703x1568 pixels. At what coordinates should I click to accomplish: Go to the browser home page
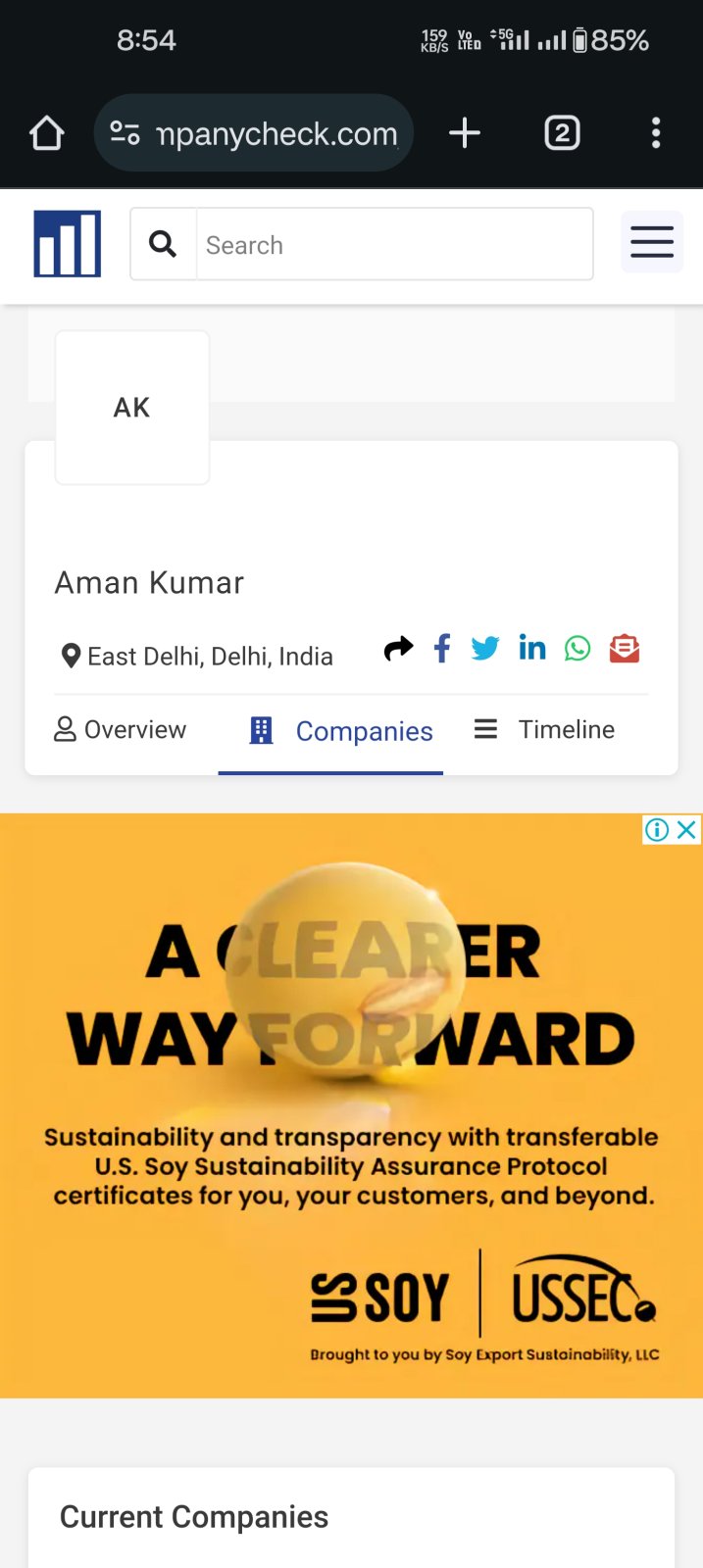pyautogui.click(x=46, y=133)
